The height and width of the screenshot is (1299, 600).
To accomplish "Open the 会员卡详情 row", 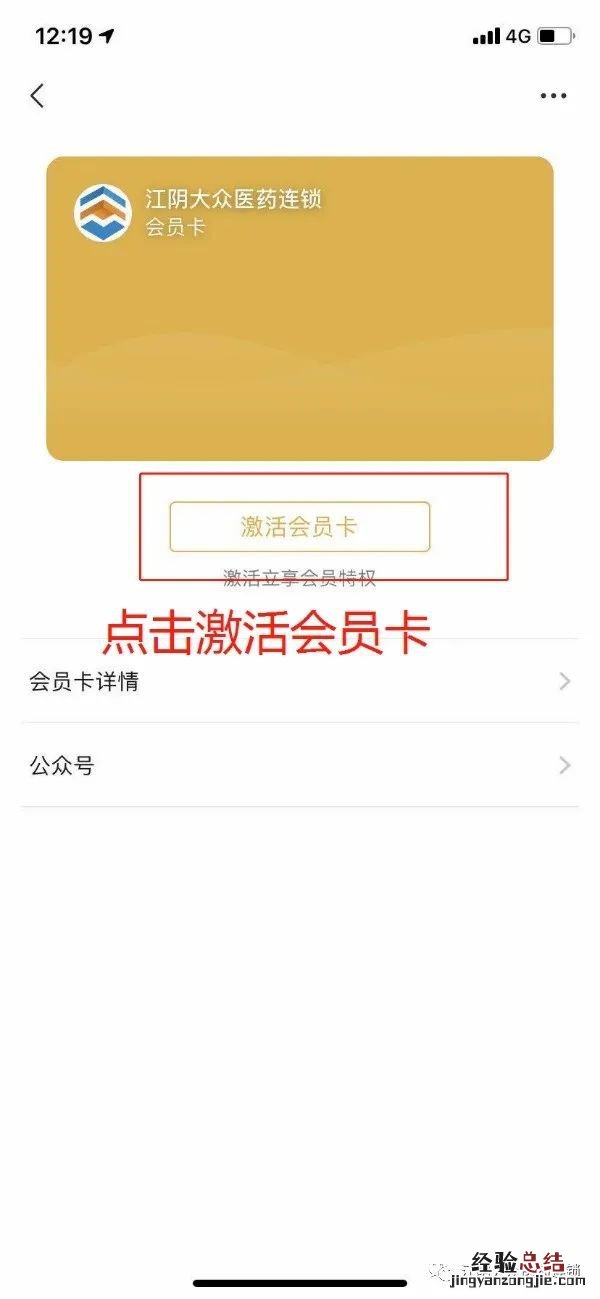I will (x=300, y=682).
